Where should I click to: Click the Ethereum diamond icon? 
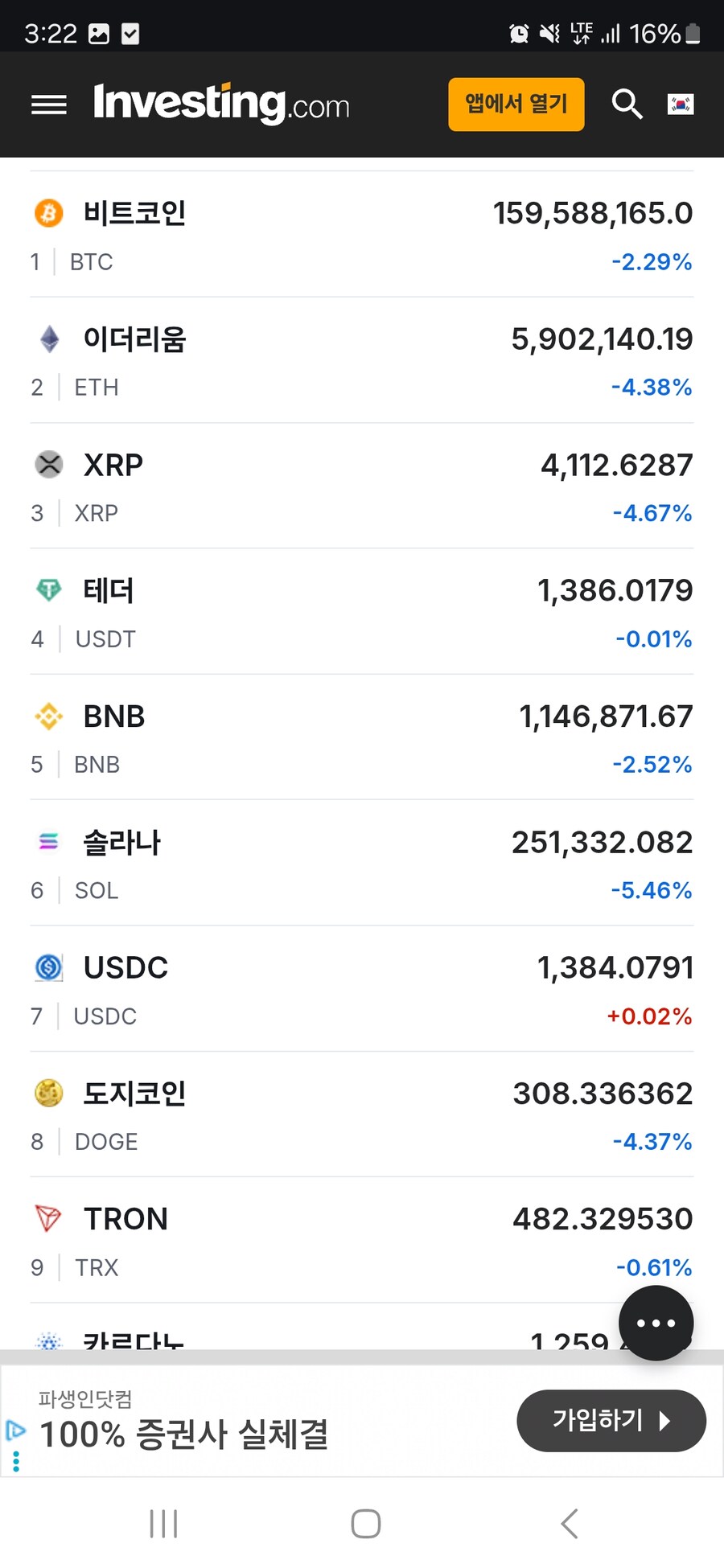(x=48, y=339)
